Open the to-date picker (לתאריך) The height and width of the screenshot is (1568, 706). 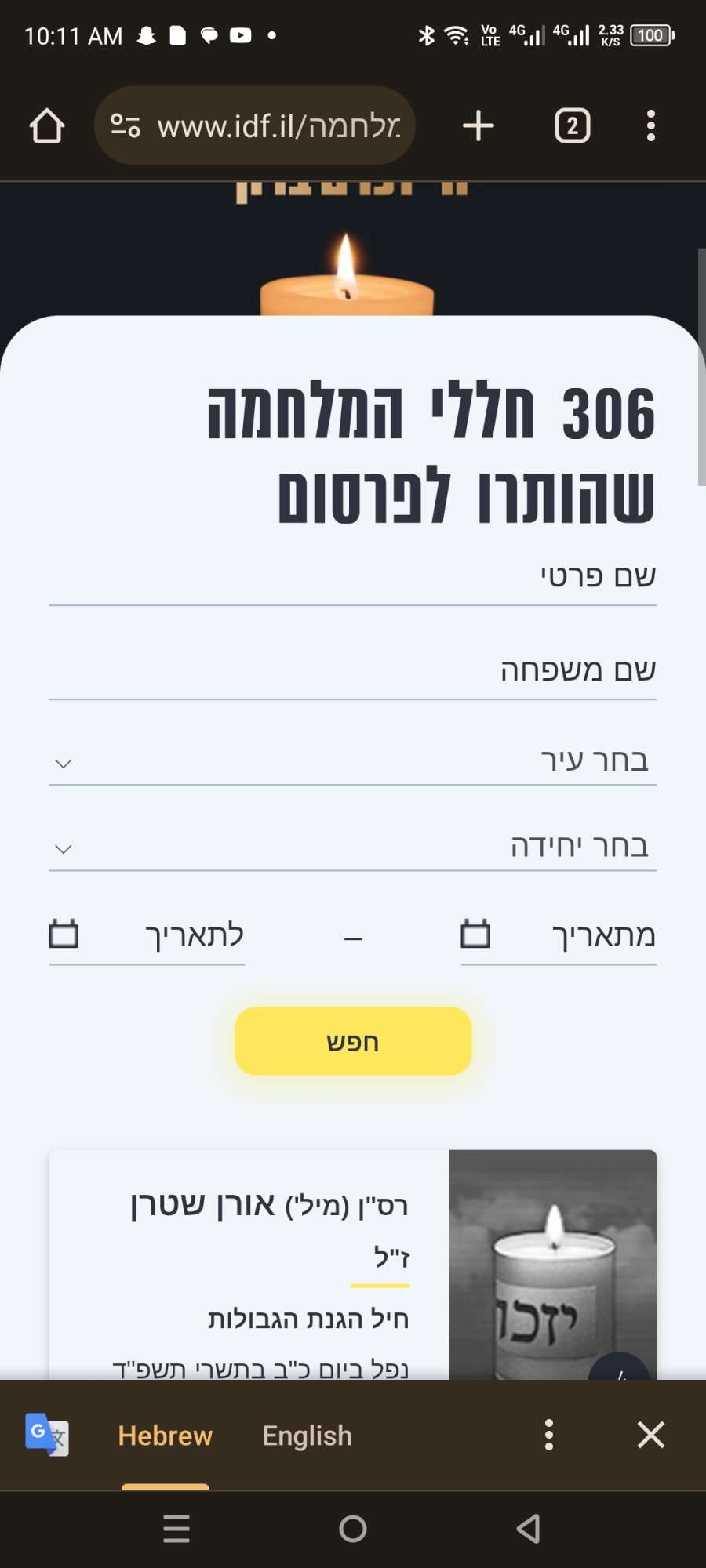(147, 936)
